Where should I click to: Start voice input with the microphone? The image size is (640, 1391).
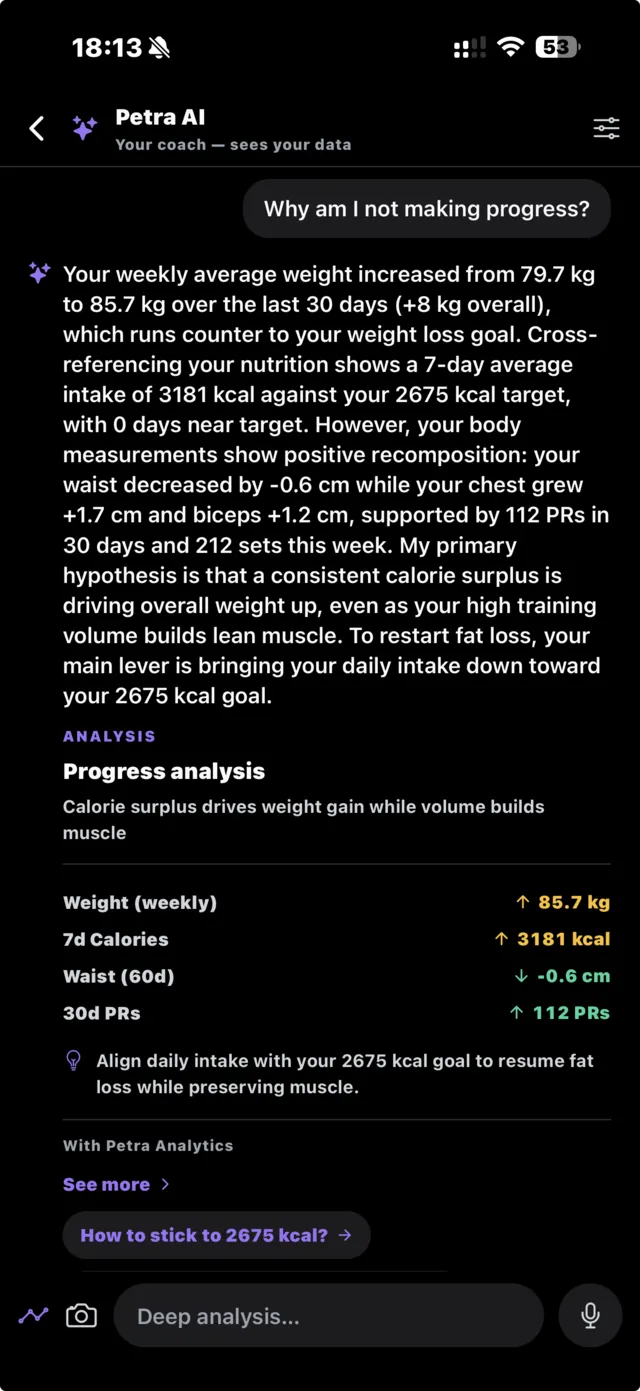[591, 1316]
